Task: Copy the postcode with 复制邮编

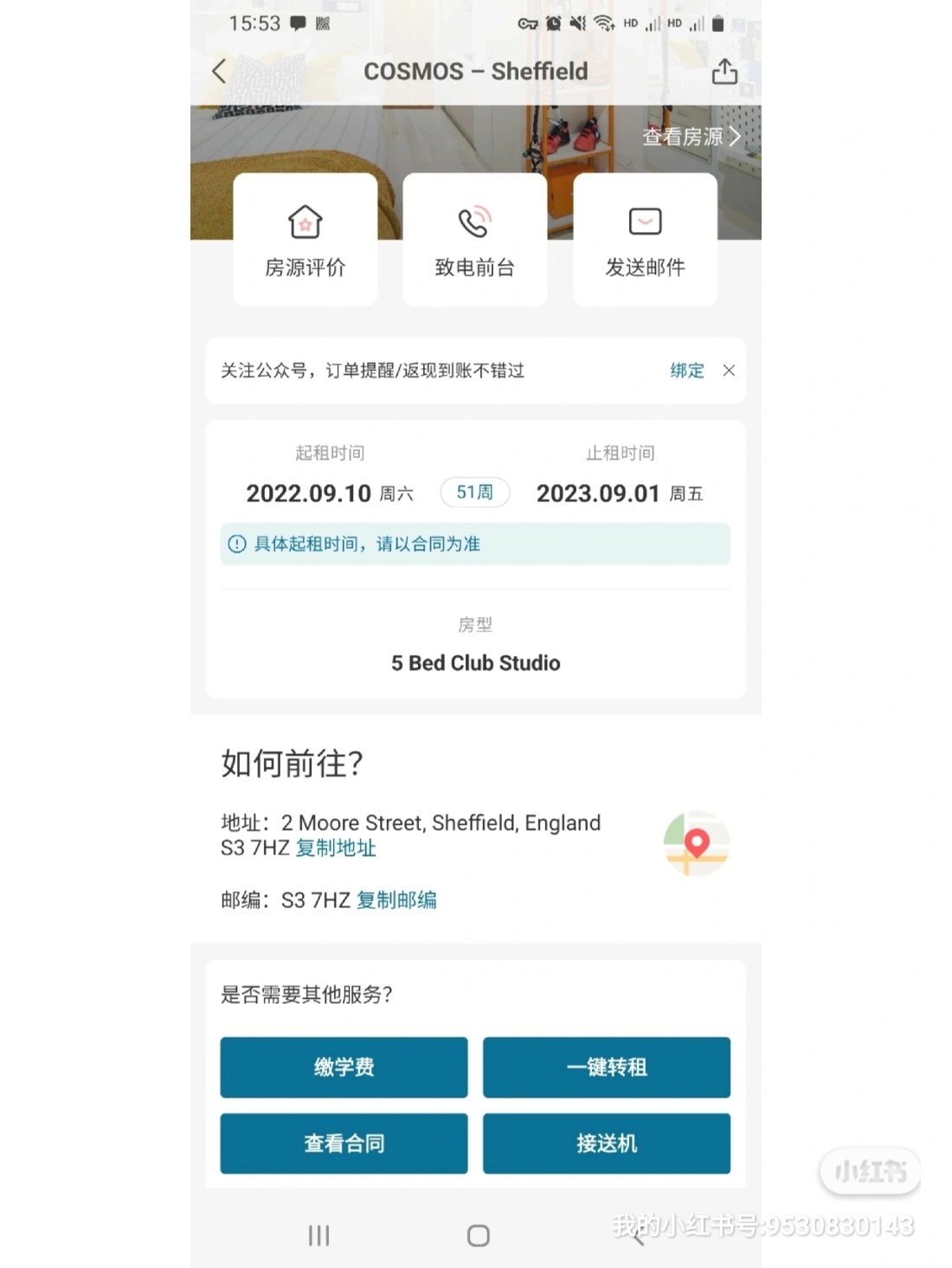Action: point(396,900)
